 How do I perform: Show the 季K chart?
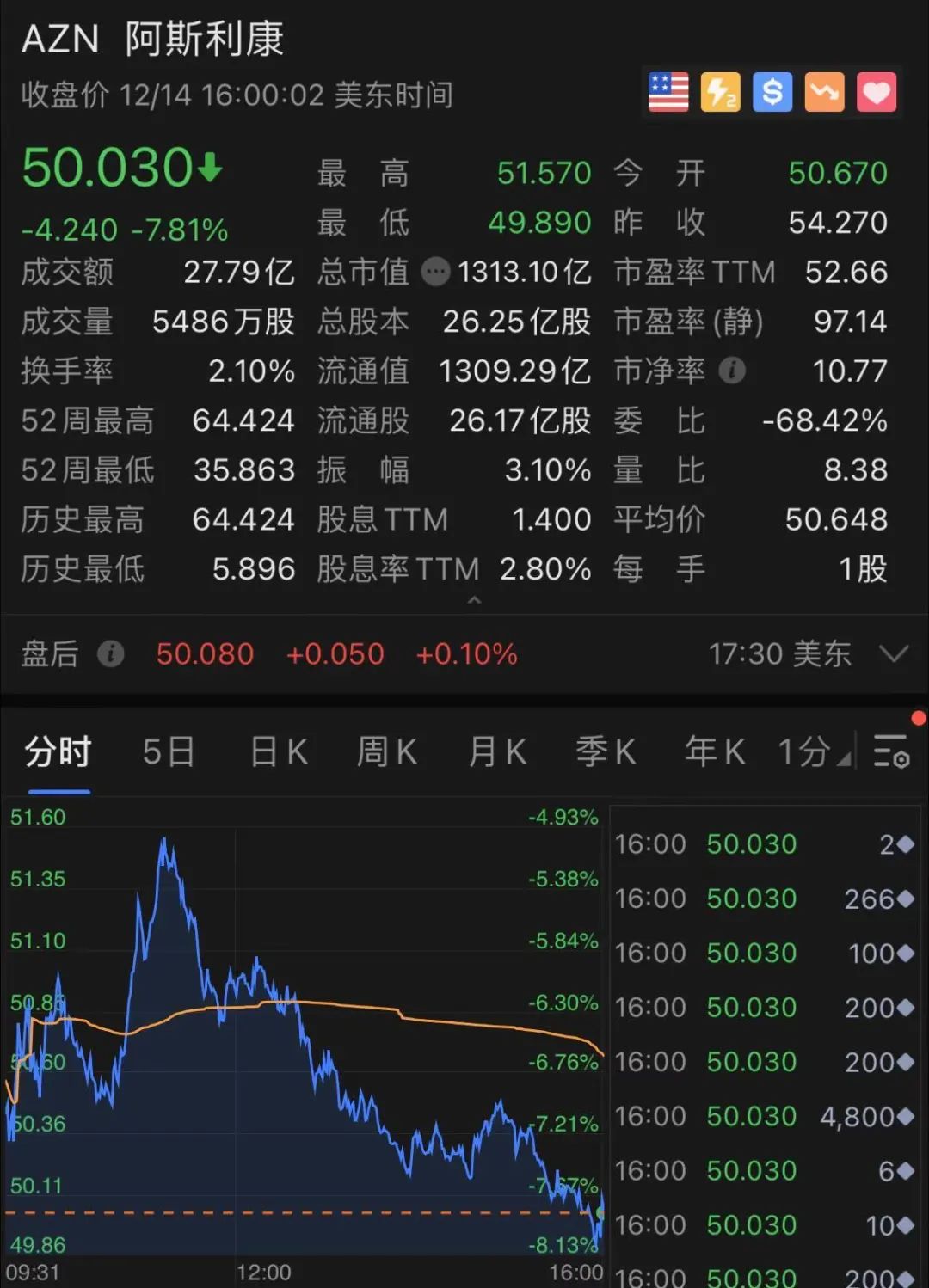(x=606, y=752)
